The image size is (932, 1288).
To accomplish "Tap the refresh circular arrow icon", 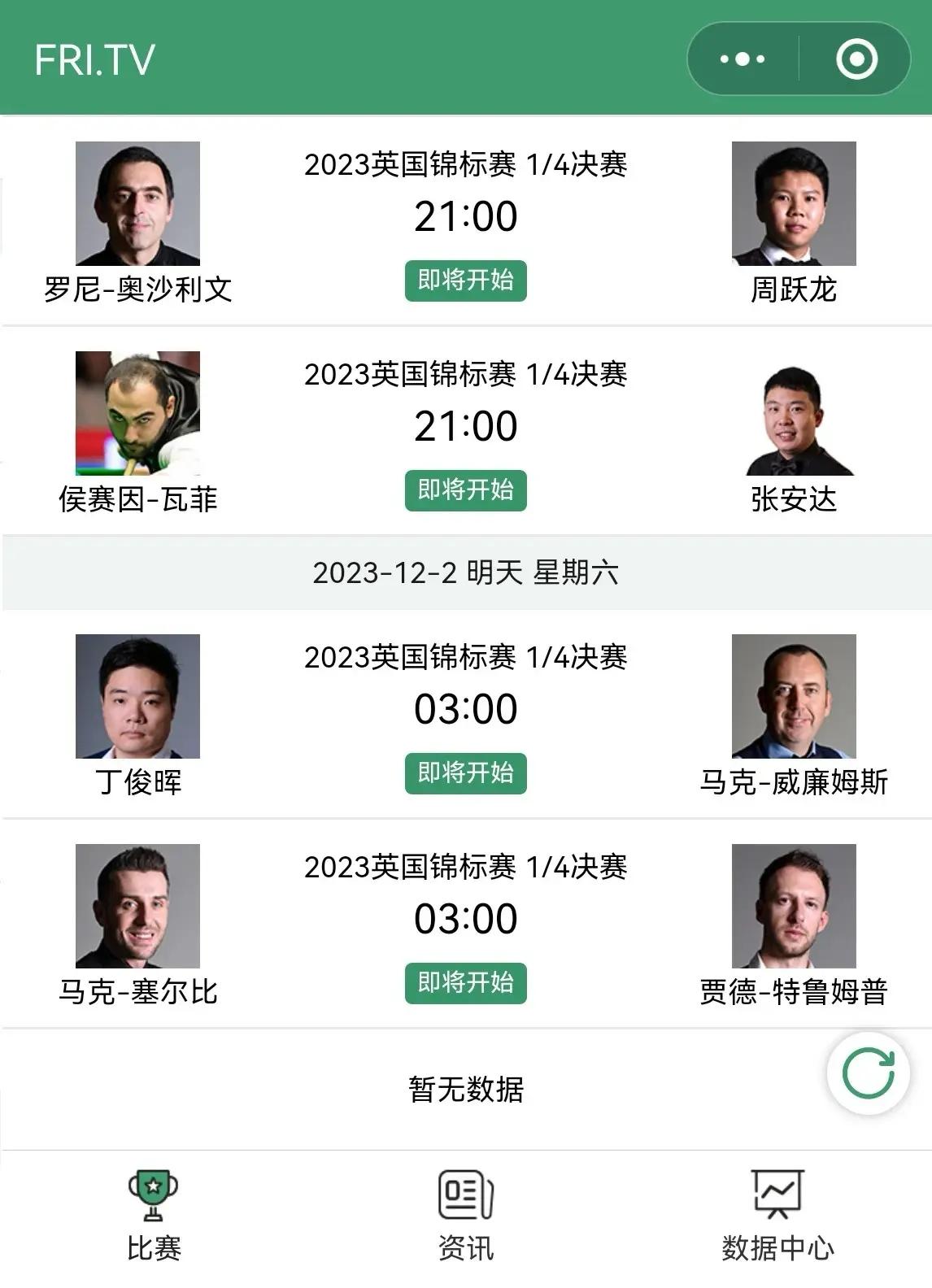I will pyautogui.click(x=867, y=1075).
